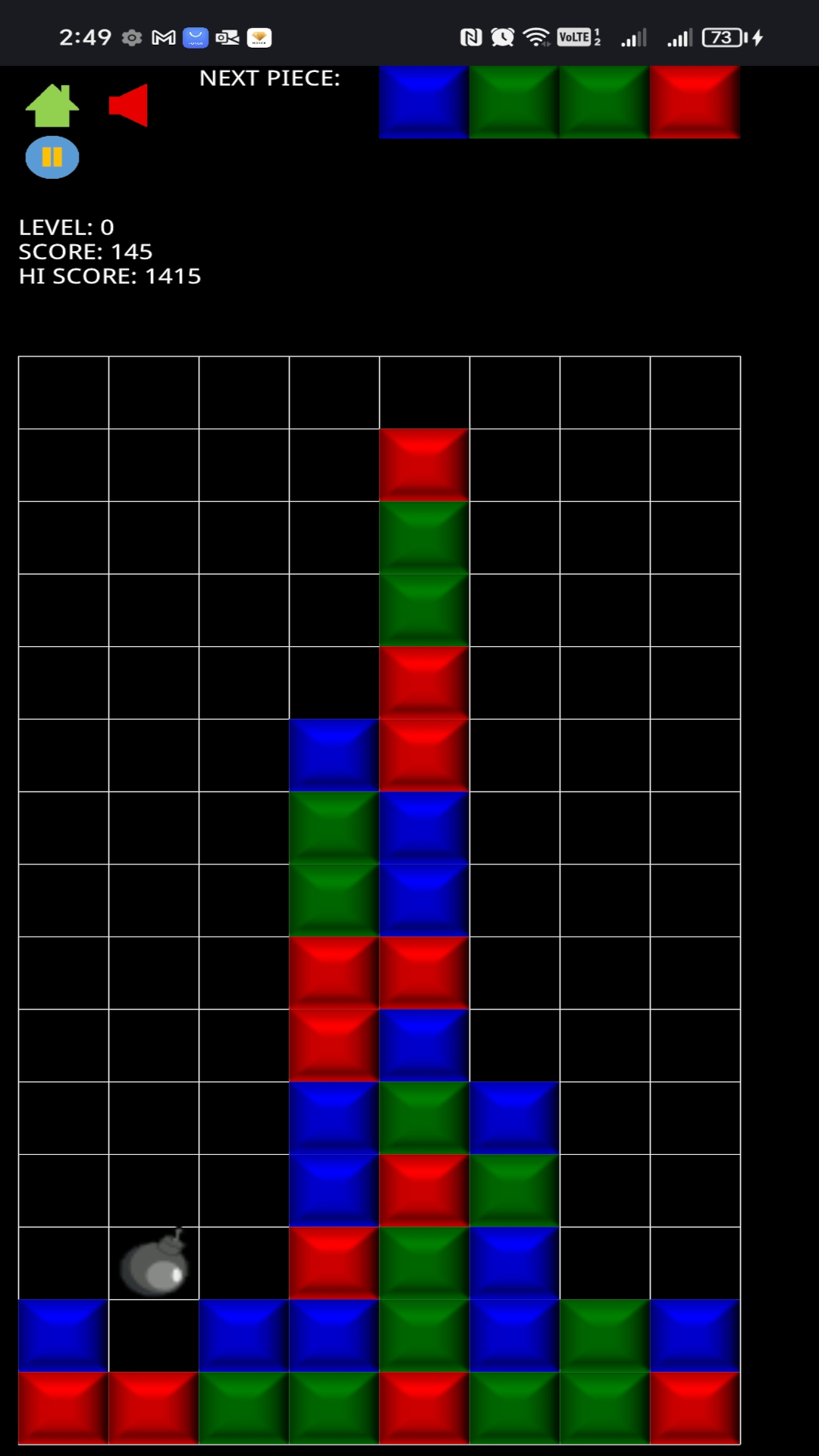Viewport: 819px width, 1456px height.
Task: Pause the game
Action: pyautogui.click(x=52, y=158)
